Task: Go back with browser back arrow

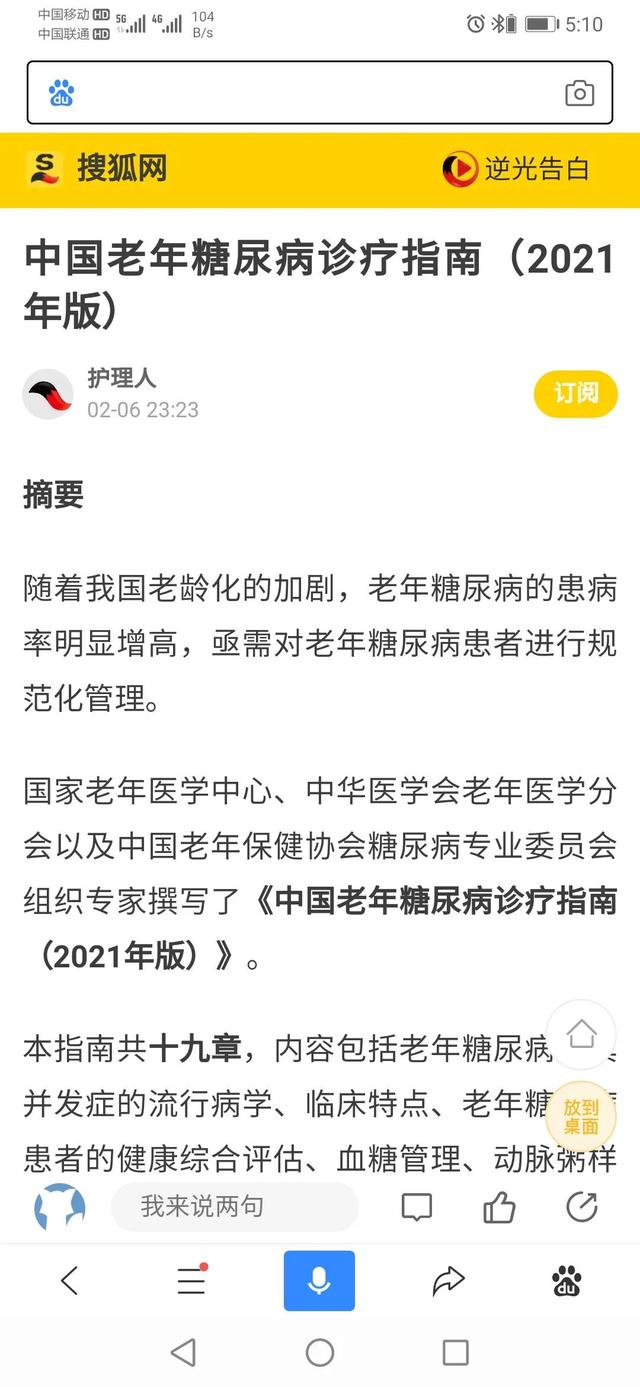Action: click(x=69, y=1280)
